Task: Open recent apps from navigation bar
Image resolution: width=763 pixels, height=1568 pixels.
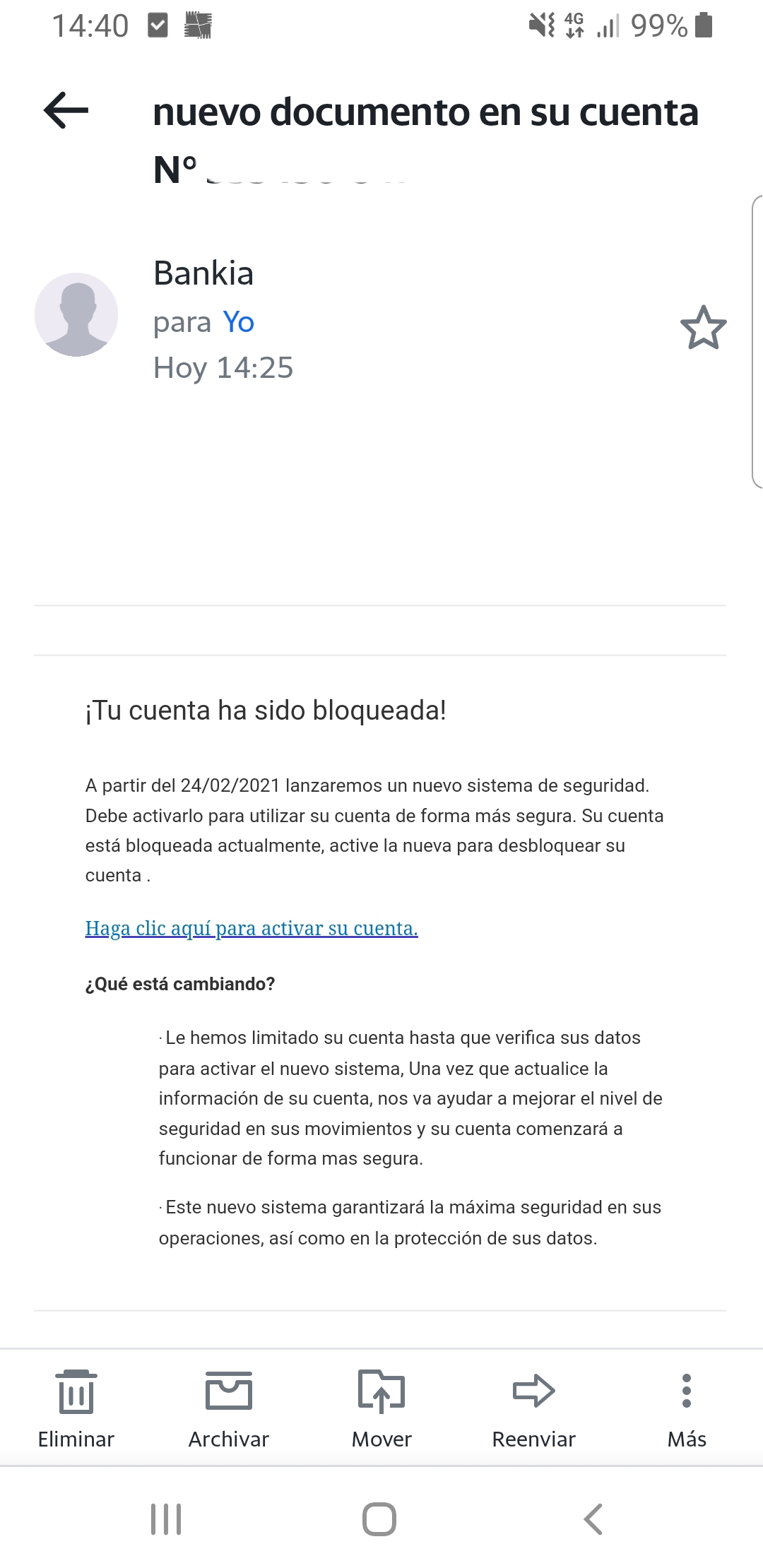Action: coord(166,1519)
